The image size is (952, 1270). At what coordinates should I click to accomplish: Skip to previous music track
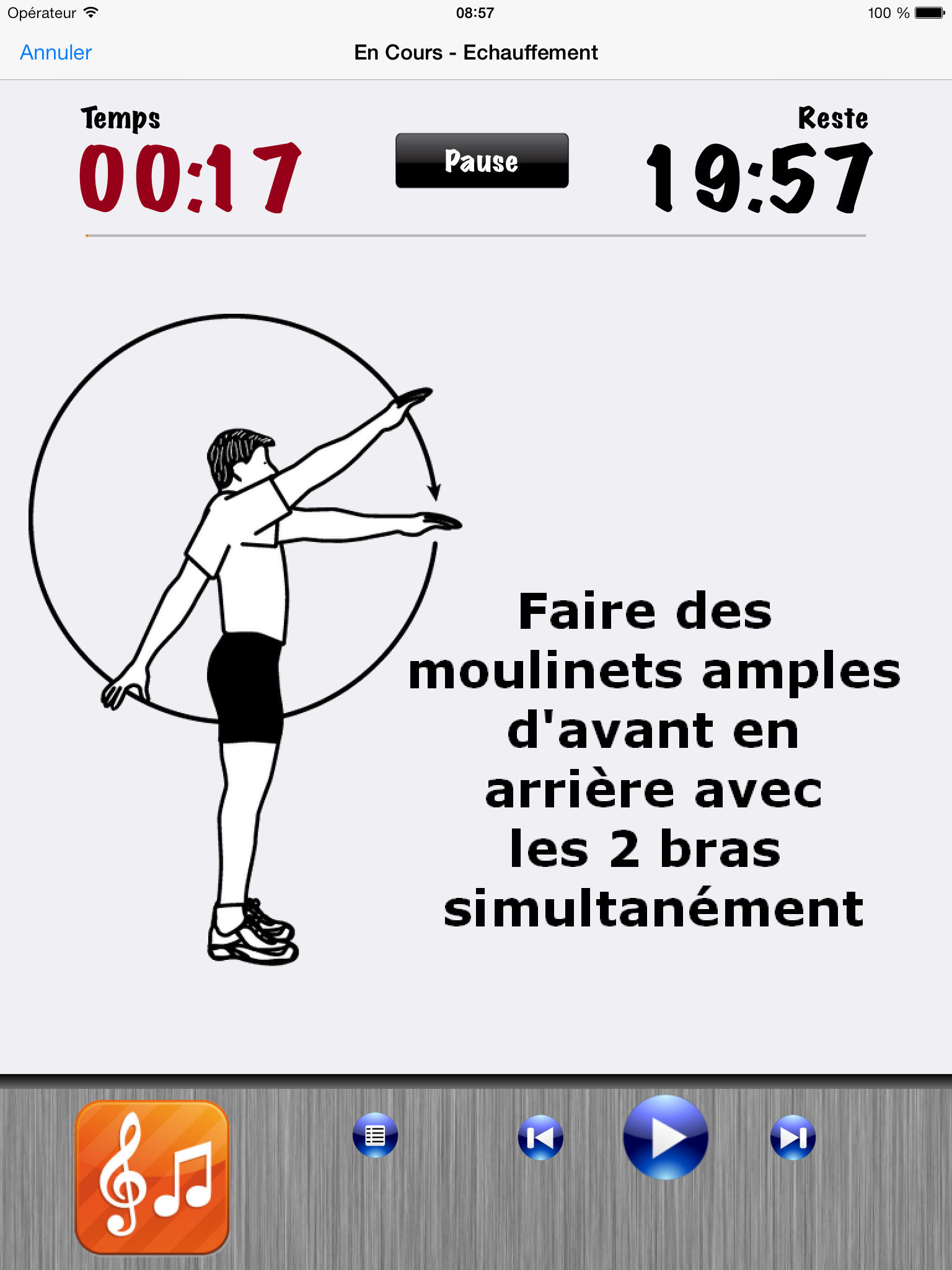click(540, 1137)
